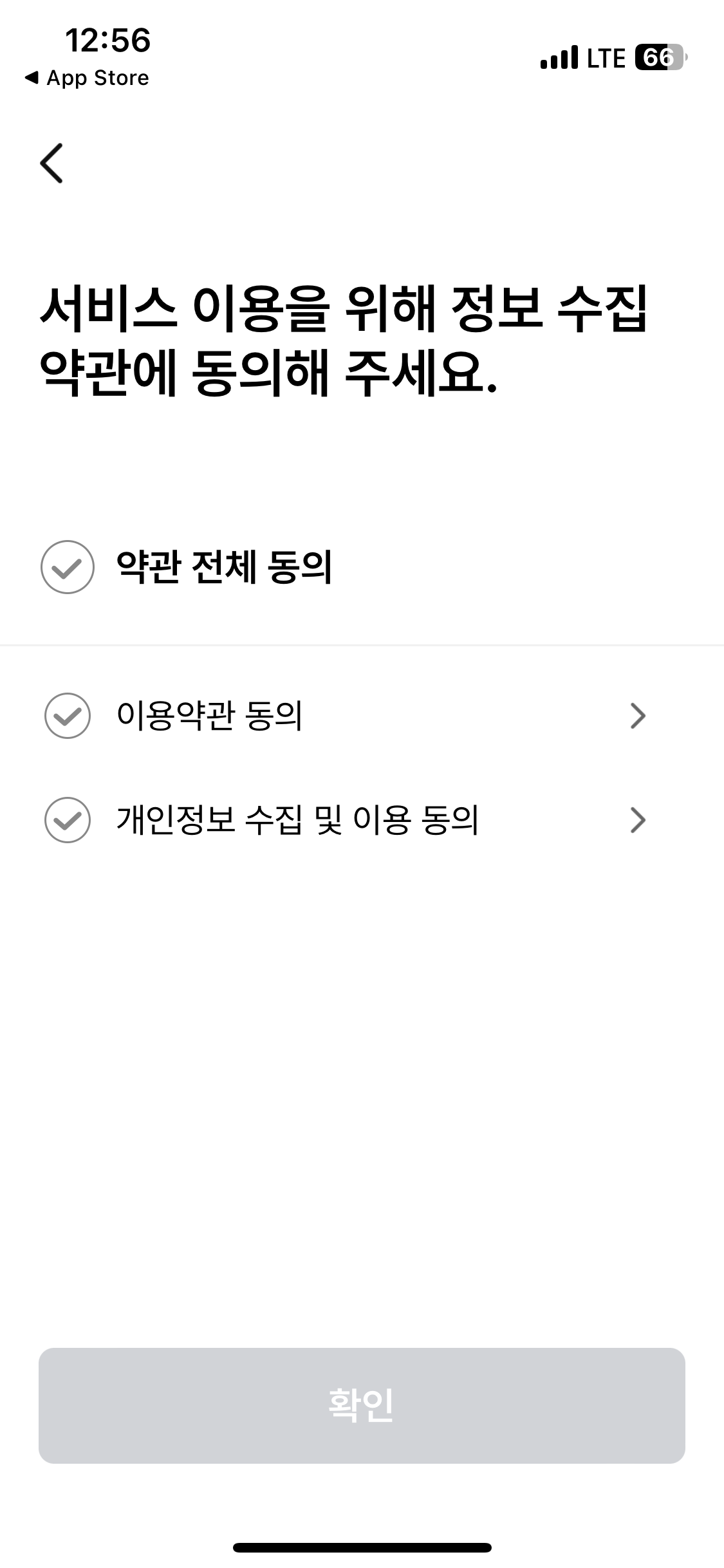Tap the LTE network indicator
Image resolution: width=724 pixels, height=1568 pixels.
(x=606, y=57)
